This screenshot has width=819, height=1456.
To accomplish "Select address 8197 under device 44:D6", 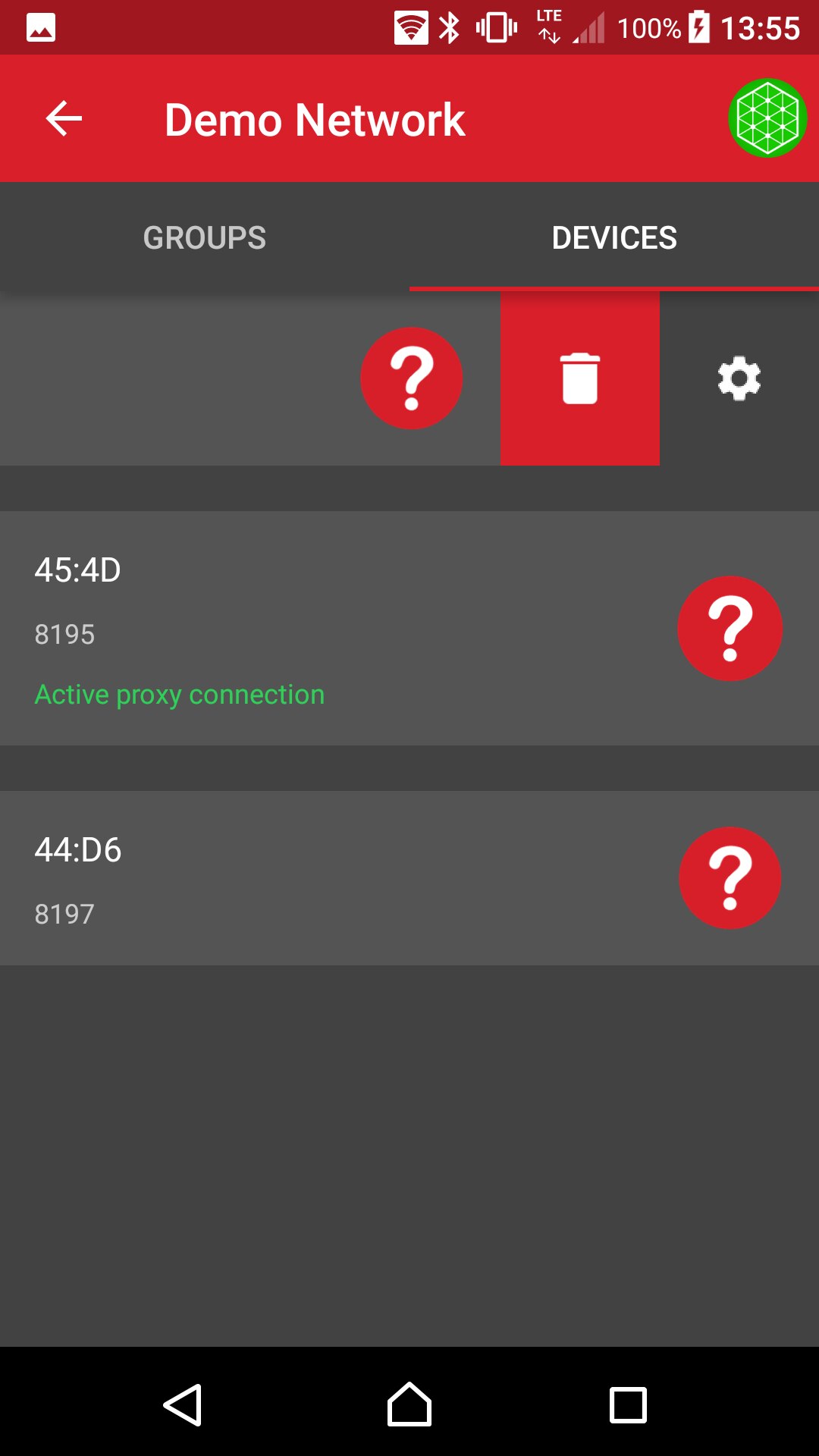I will tap(64, 914).
